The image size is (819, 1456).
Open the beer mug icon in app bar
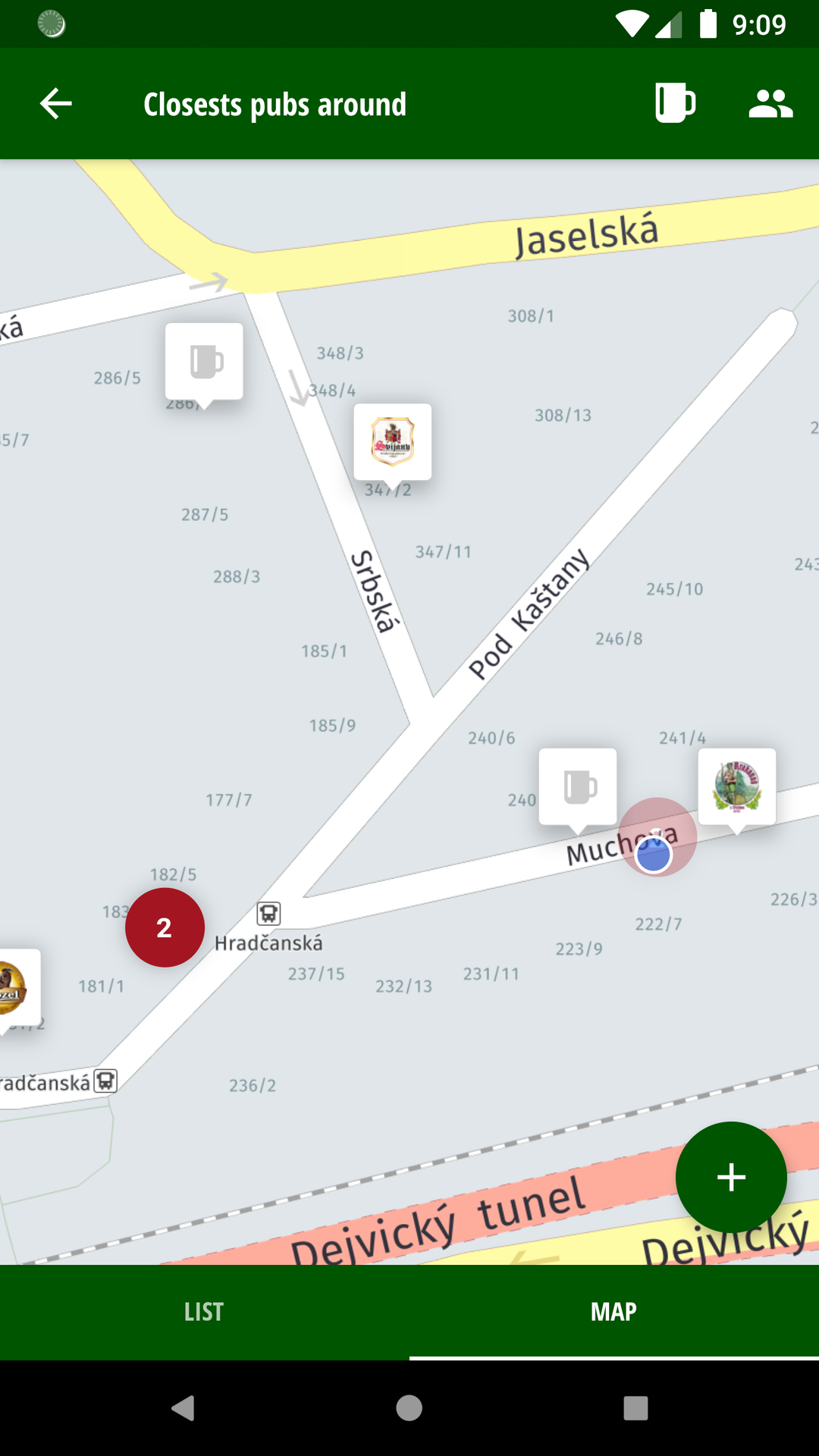674,103
